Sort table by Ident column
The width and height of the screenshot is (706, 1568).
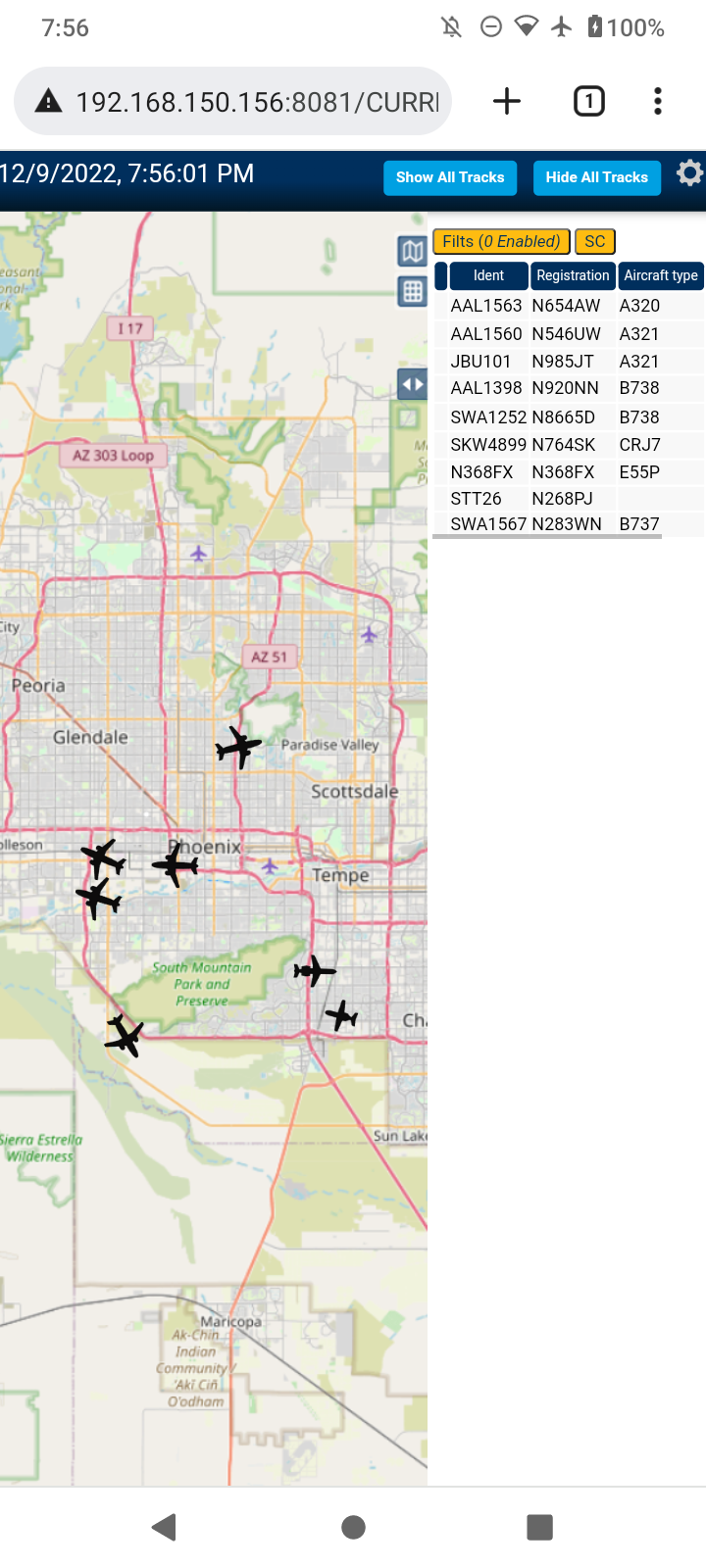[488, 275]
